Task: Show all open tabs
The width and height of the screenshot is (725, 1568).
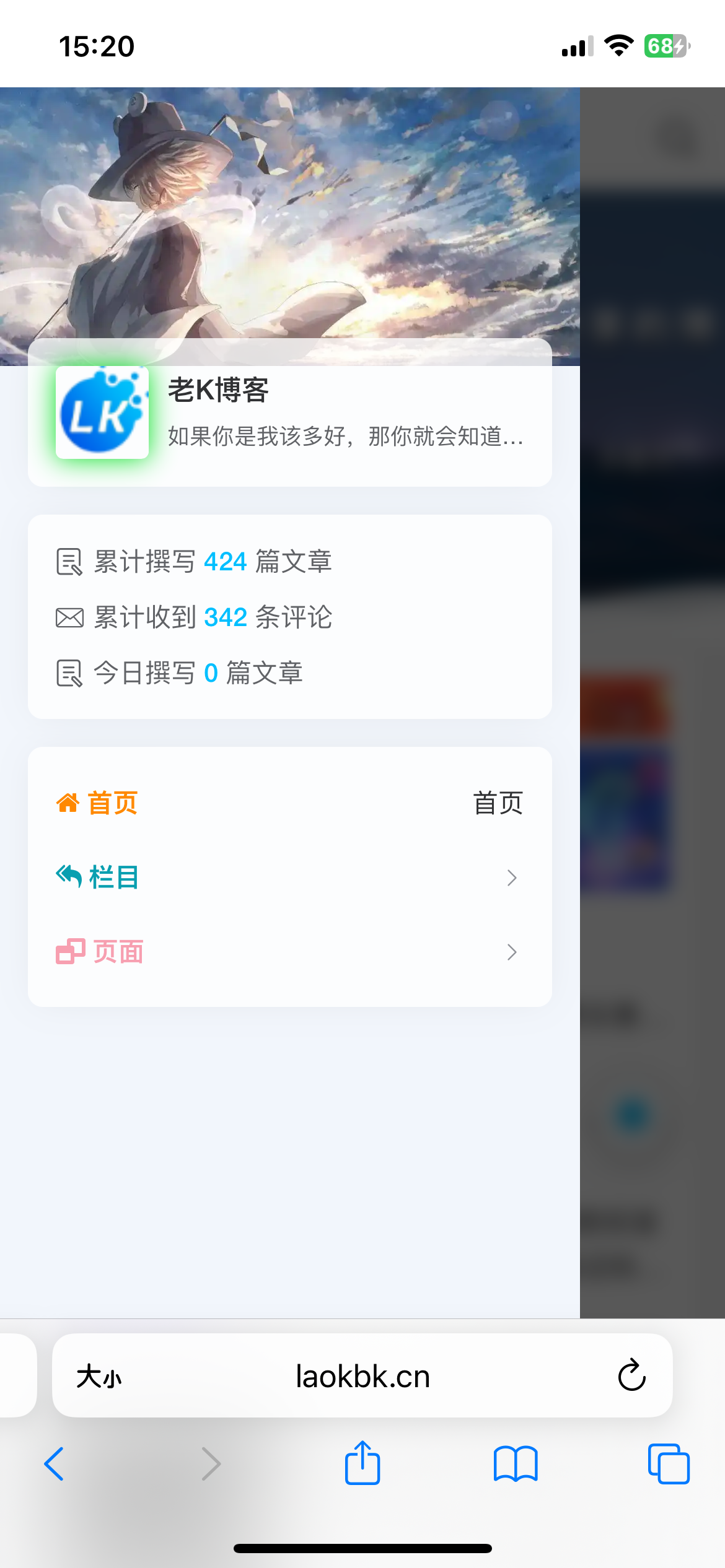Action: 669,1464
